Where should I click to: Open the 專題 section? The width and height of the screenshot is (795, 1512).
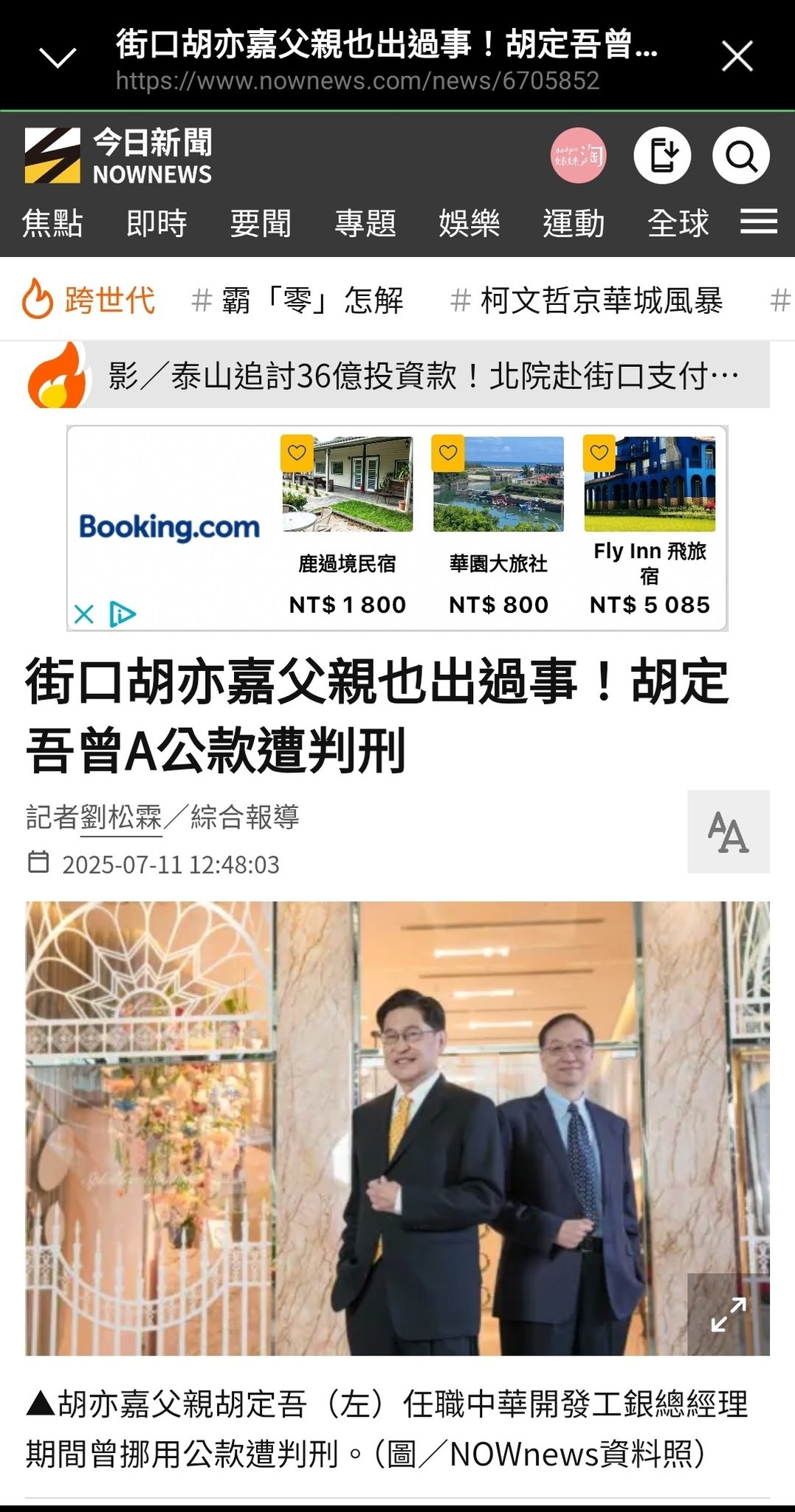click(365, 223)
